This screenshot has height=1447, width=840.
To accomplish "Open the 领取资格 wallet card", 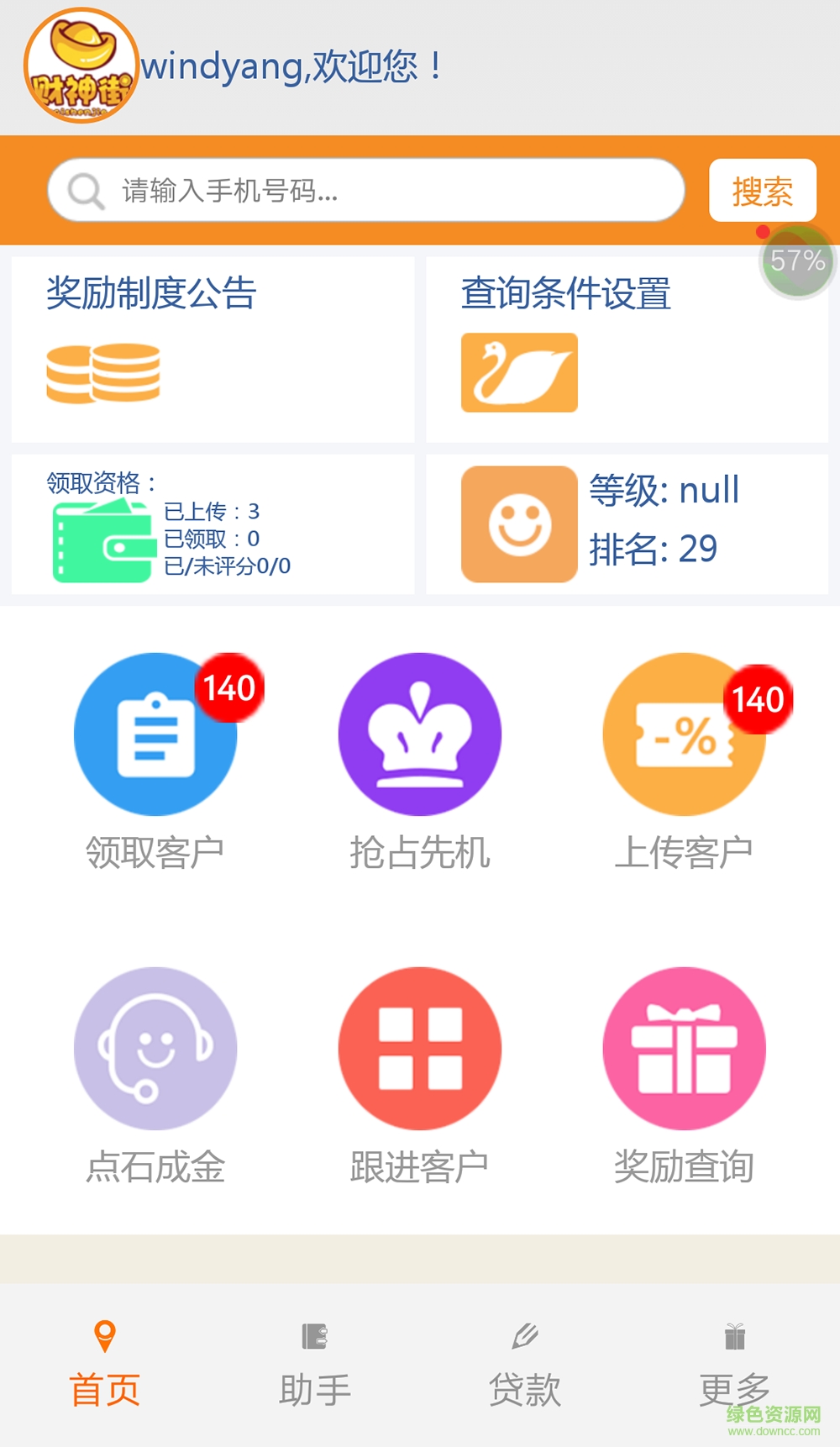I will [x=213, y=524].
